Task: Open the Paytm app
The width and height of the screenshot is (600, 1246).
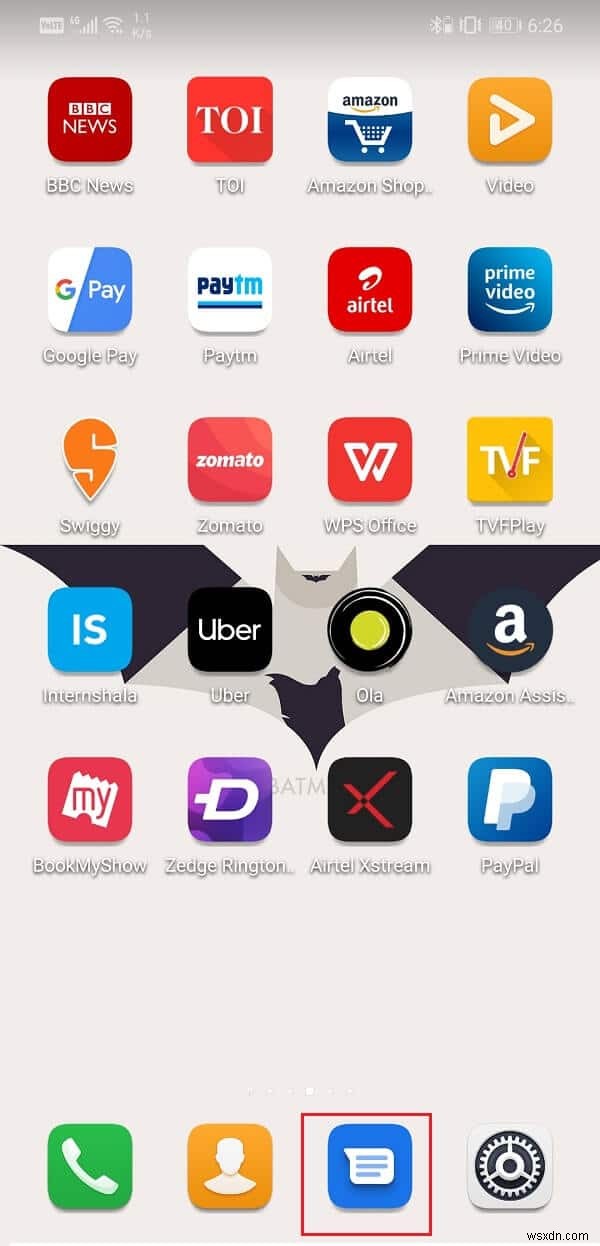Action: (x=230, y=290)
